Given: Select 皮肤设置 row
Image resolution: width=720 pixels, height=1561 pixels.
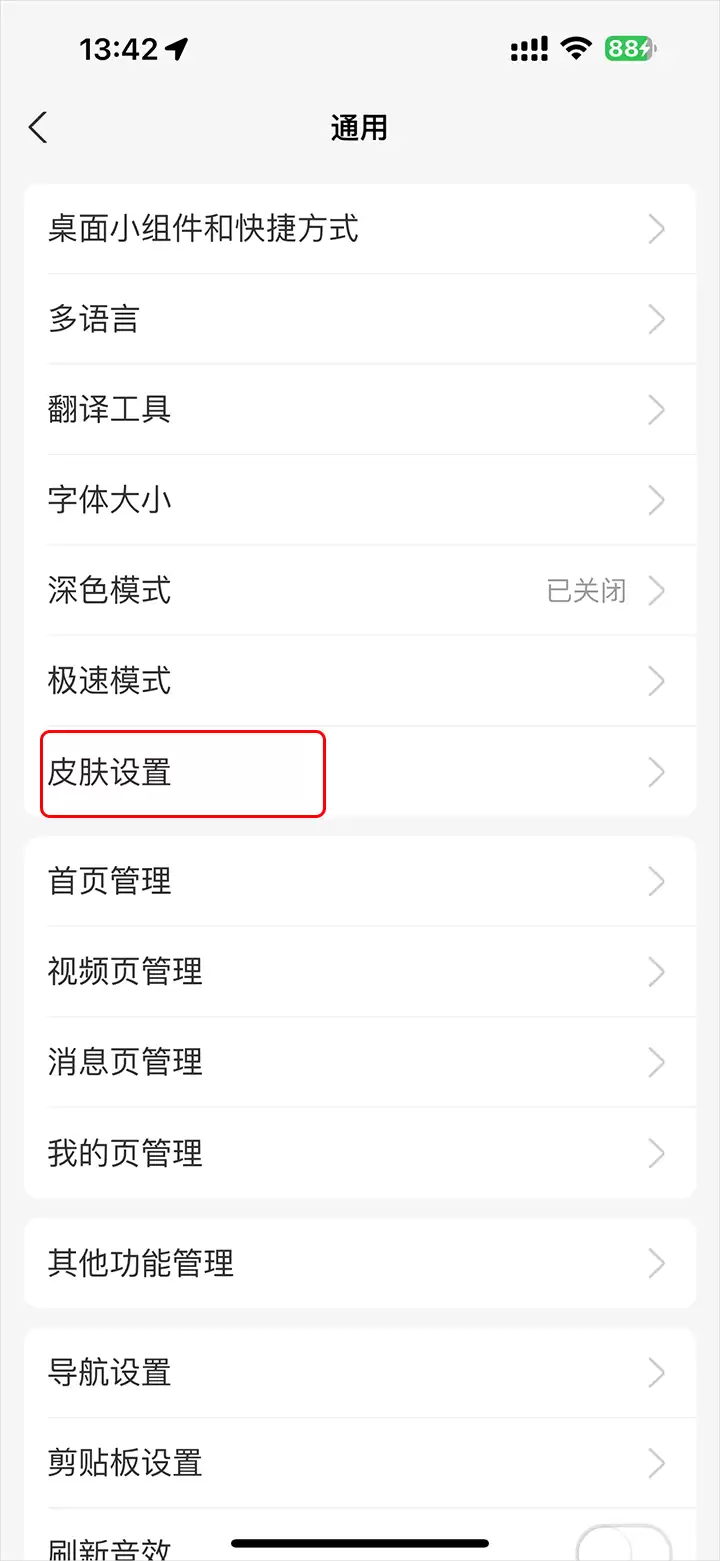Looking at the screenshot, I should click(x=358, y=773).
